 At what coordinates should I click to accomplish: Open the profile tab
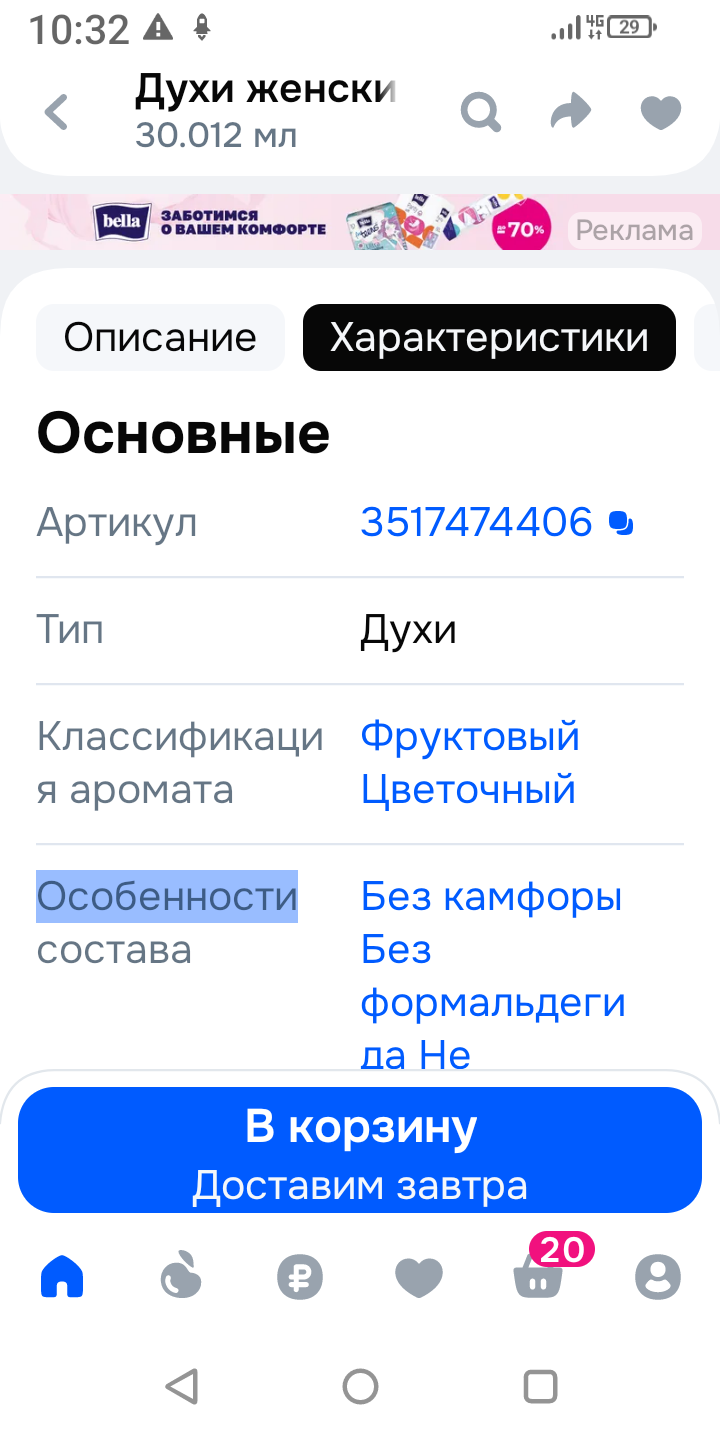click(x=658, y=1277)
